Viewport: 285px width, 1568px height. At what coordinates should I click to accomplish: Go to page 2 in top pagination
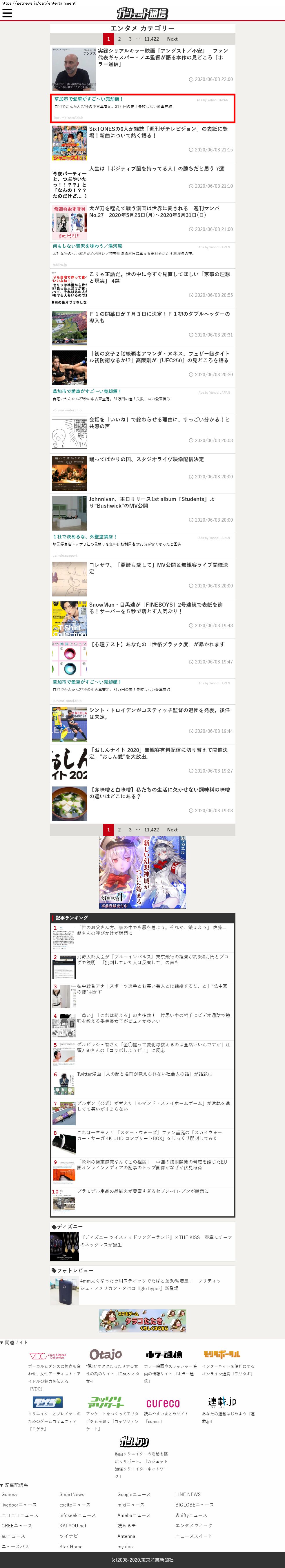[119, 39]
